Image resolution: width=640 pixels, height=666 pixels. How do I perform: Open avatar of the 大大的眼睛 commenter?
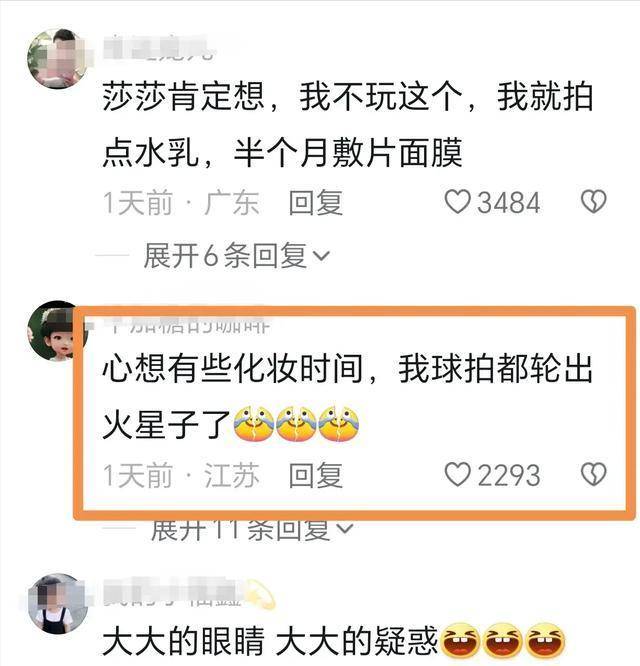tap(55, 603)
